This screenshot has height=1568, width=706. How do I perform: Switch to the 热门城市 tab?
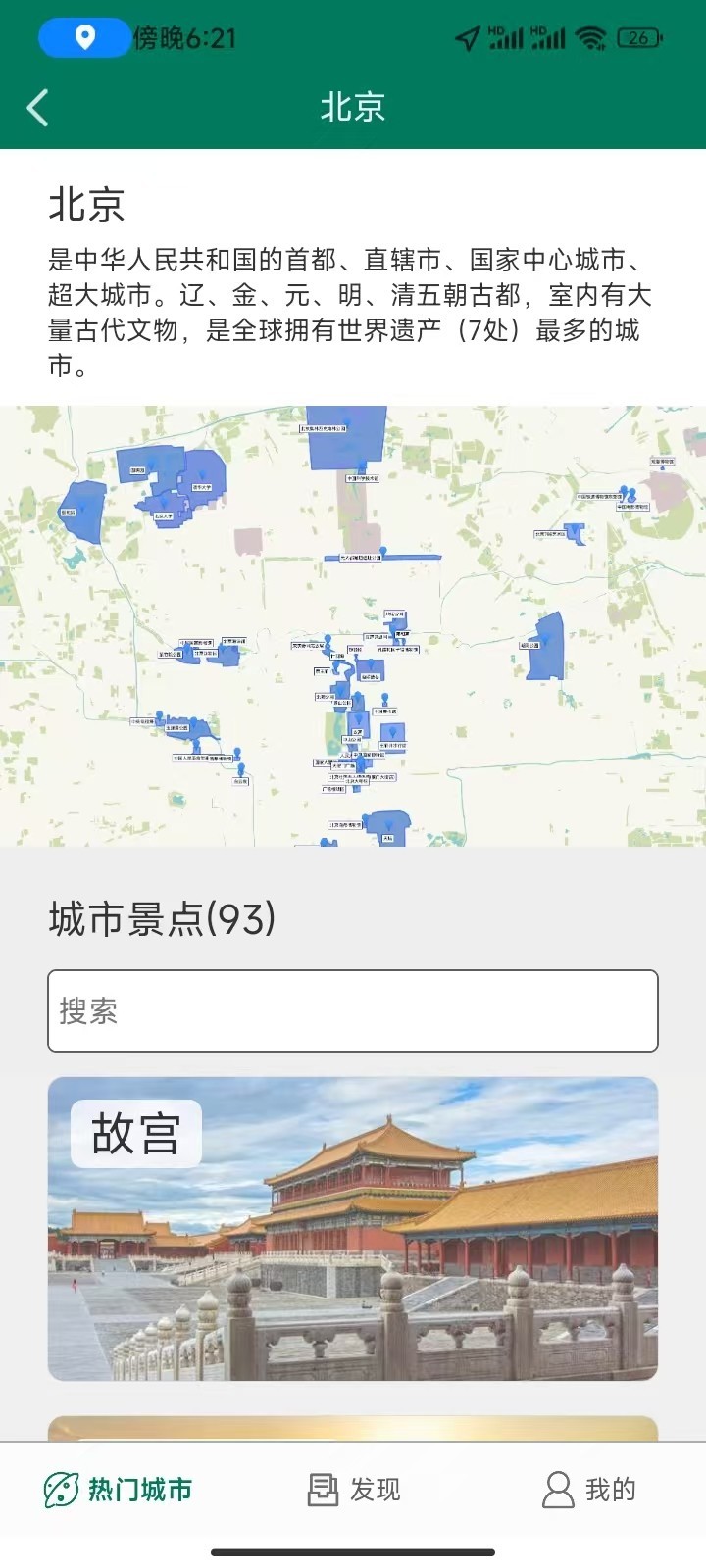tap(118, 1489)
